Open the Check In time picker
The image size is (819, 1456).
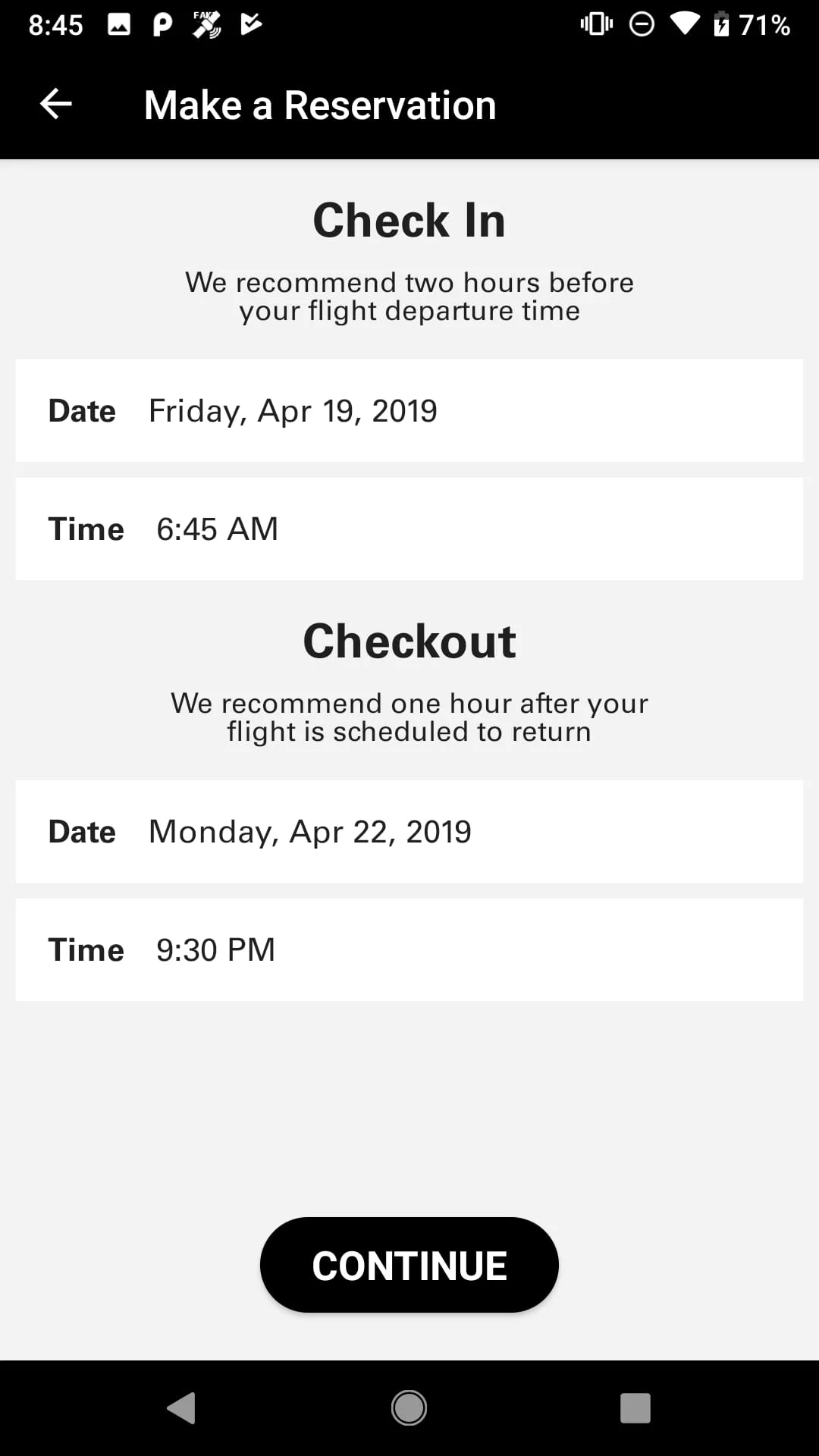pyautogui.click(x=409, y=529)
